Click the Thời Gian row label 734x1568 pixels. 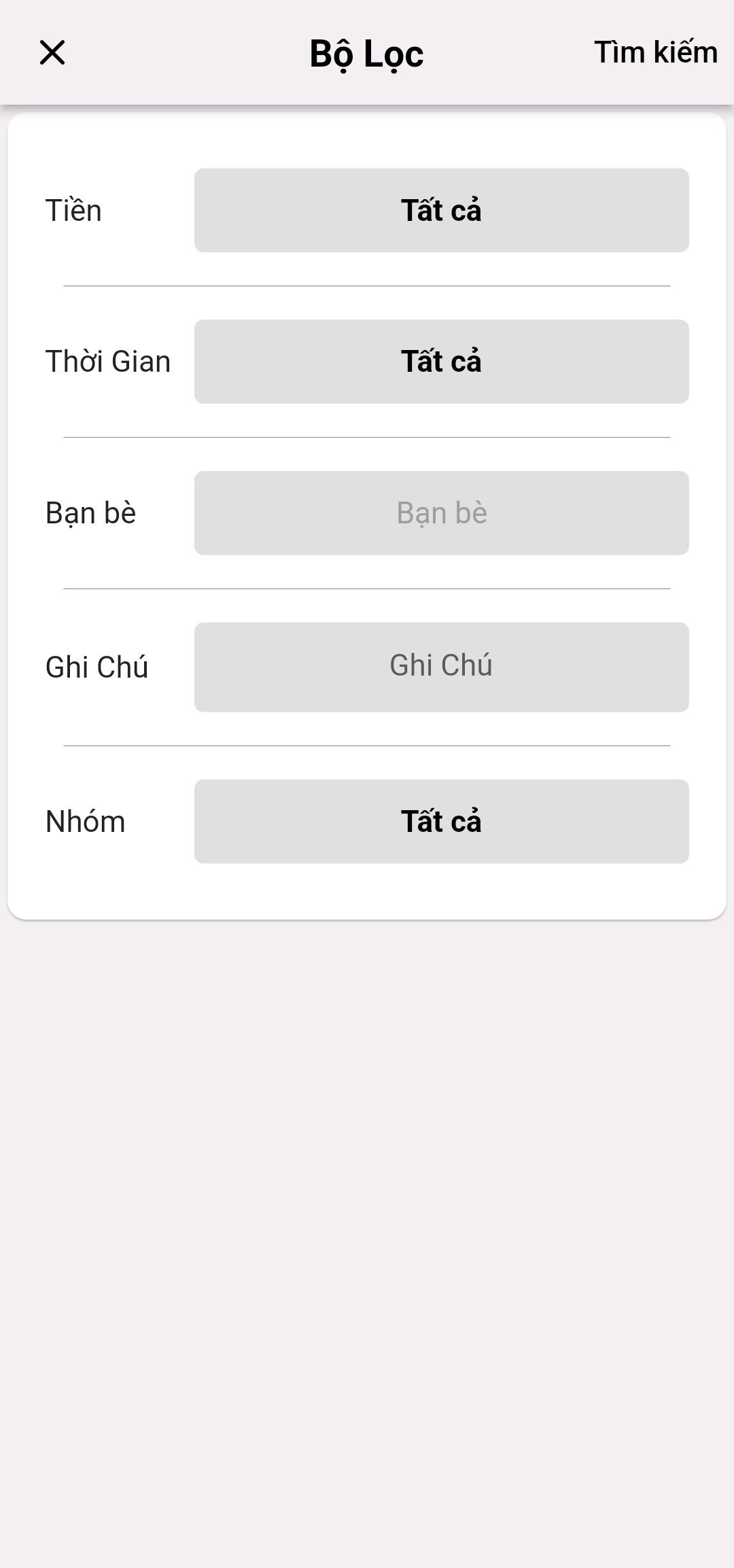tap(107, 361)
